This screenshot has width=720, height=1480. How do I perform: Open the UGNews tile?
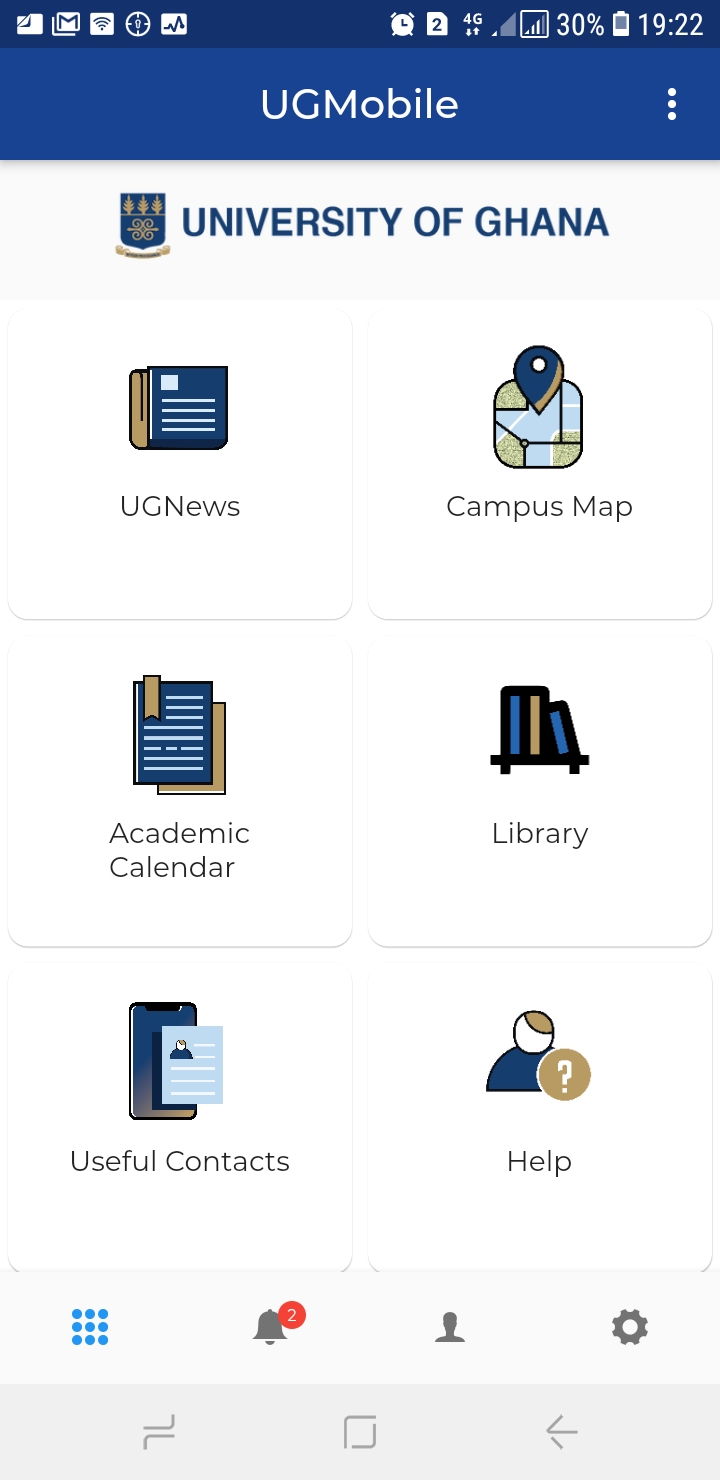coord(180,463)
